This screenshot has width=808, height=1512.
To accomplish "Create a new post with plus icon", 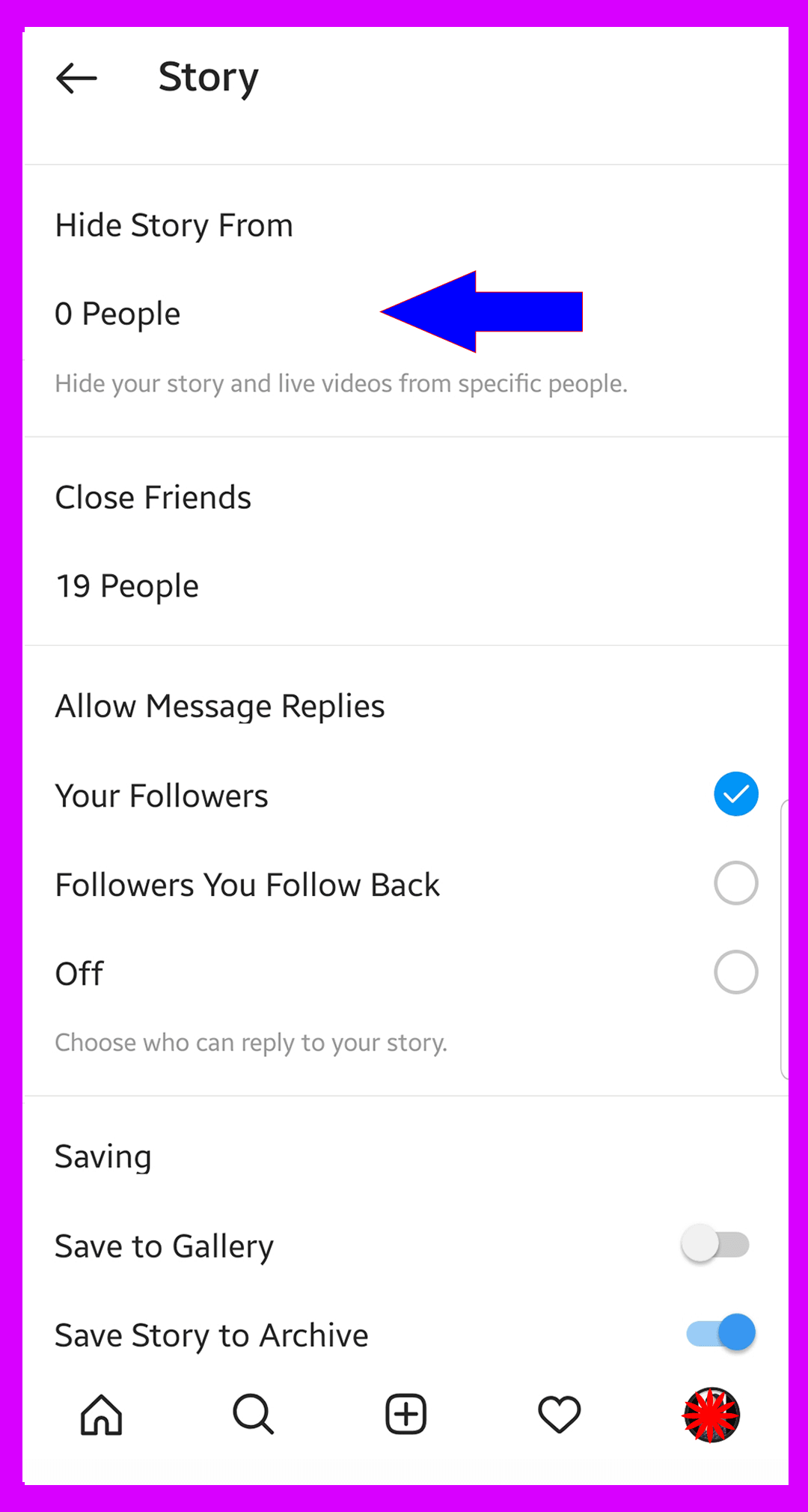I will (406, 1415).
